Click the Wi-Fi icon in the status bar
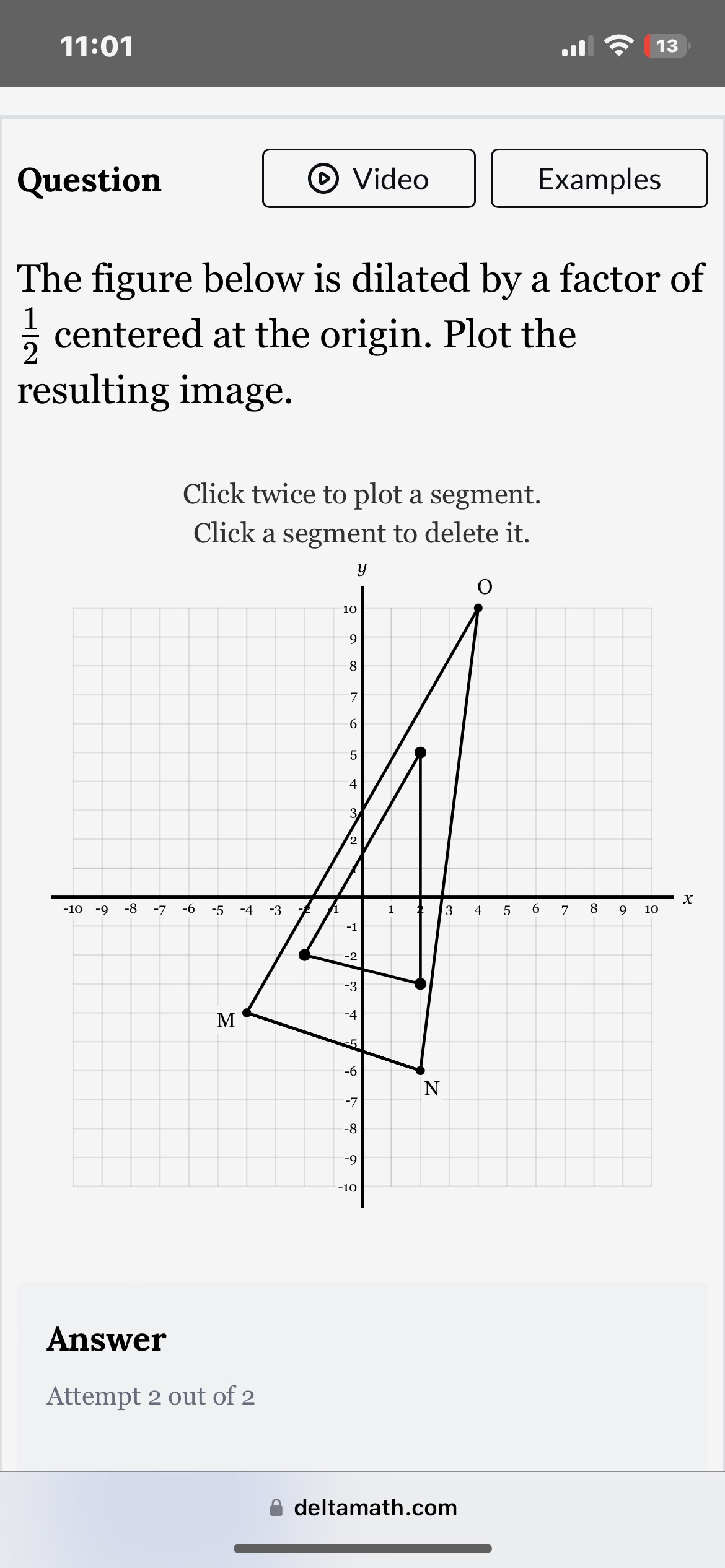The width and height of the screenshot is (725, 1568). (618, 45)
